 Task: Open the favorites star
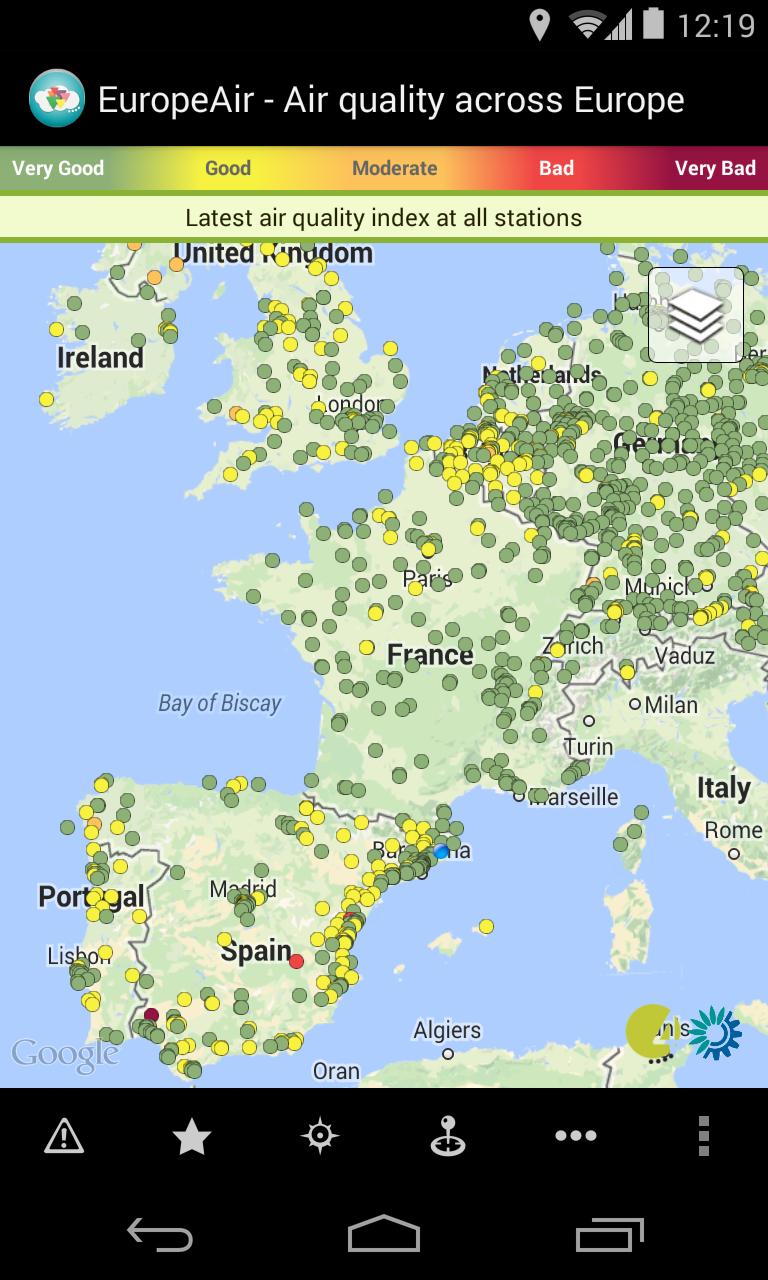tap(192, 1136)
